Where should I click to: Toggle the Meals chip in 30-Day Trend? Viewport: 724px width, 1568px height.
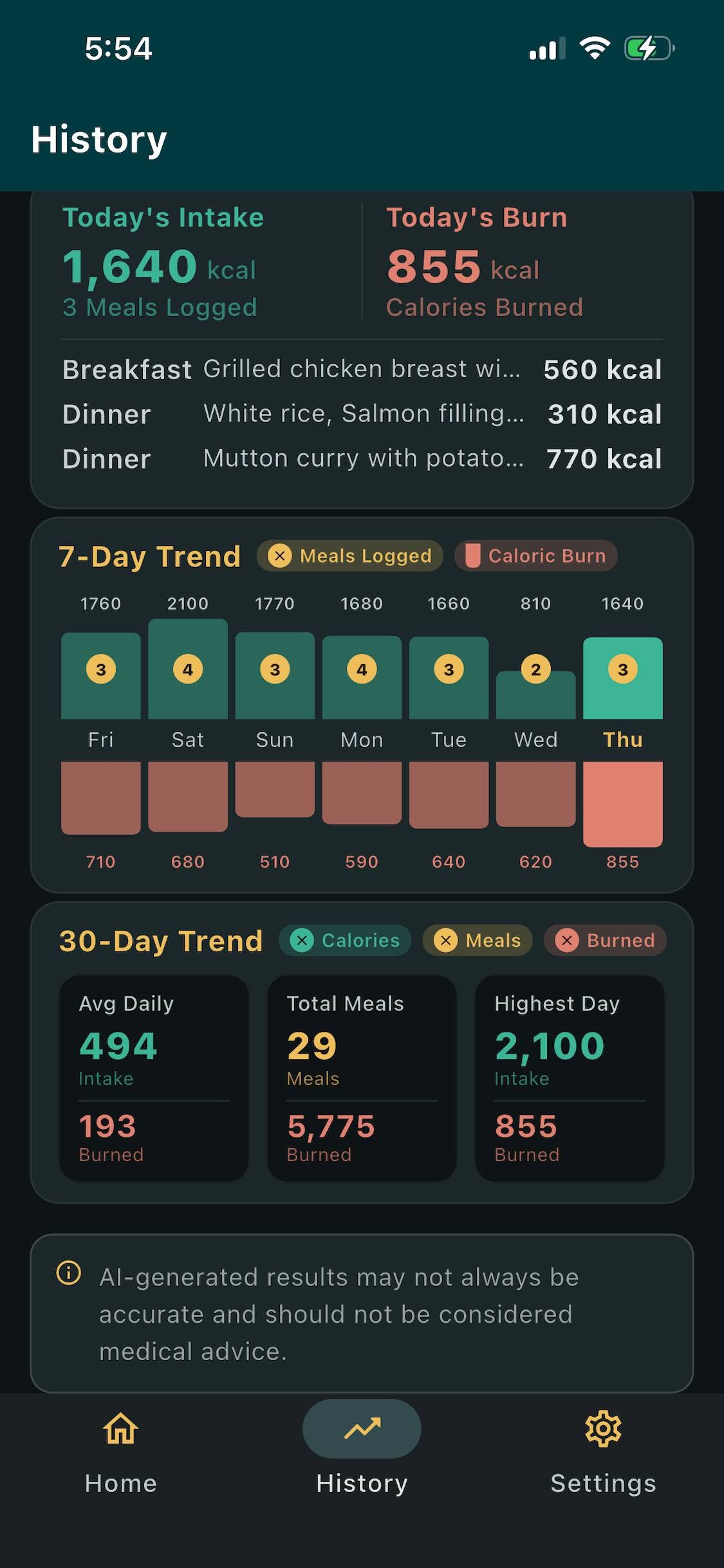tap(477, 940)
